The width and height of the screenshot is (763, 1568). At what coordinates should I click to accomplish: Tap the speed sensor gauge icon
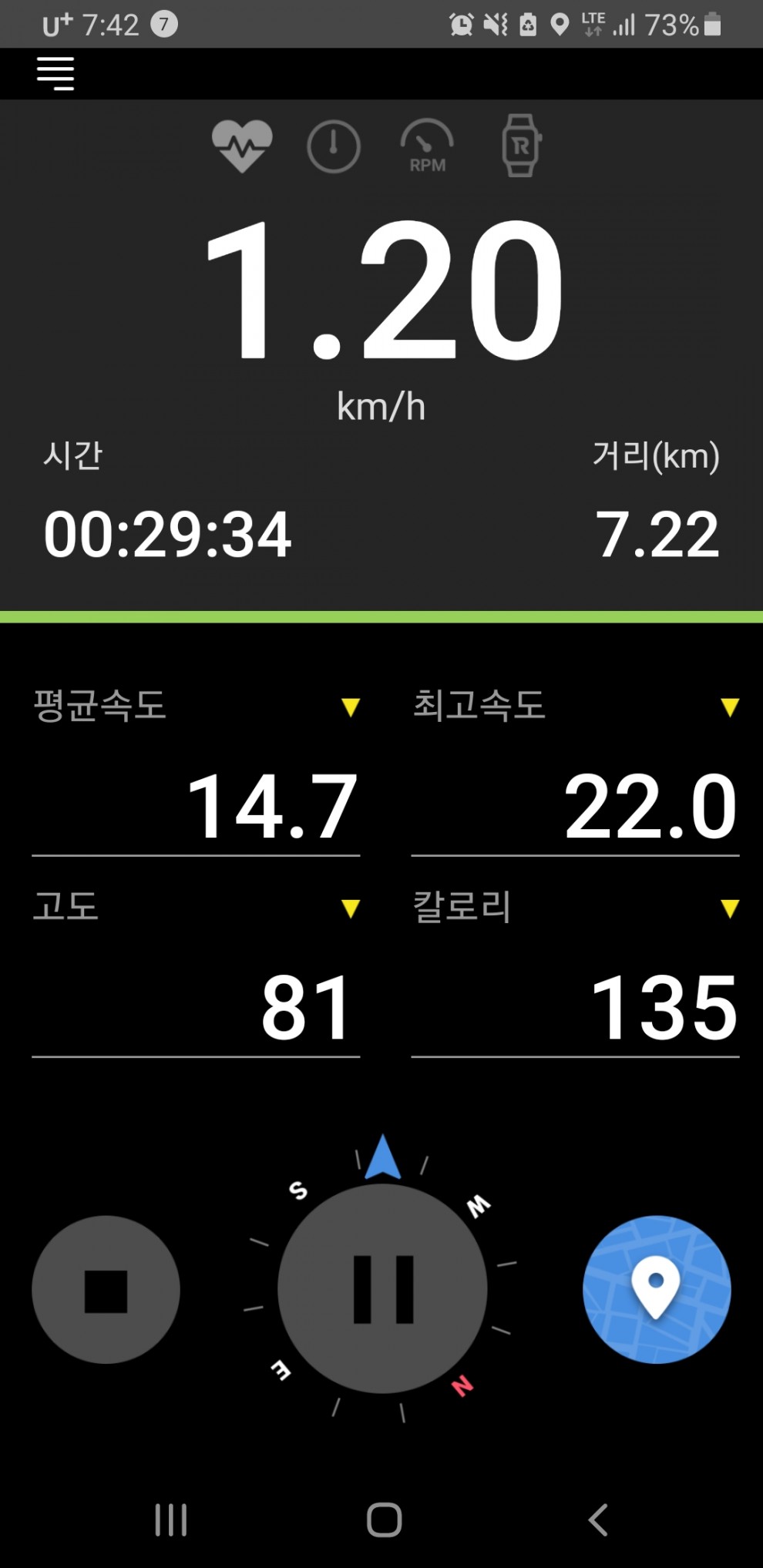(334, 146)
